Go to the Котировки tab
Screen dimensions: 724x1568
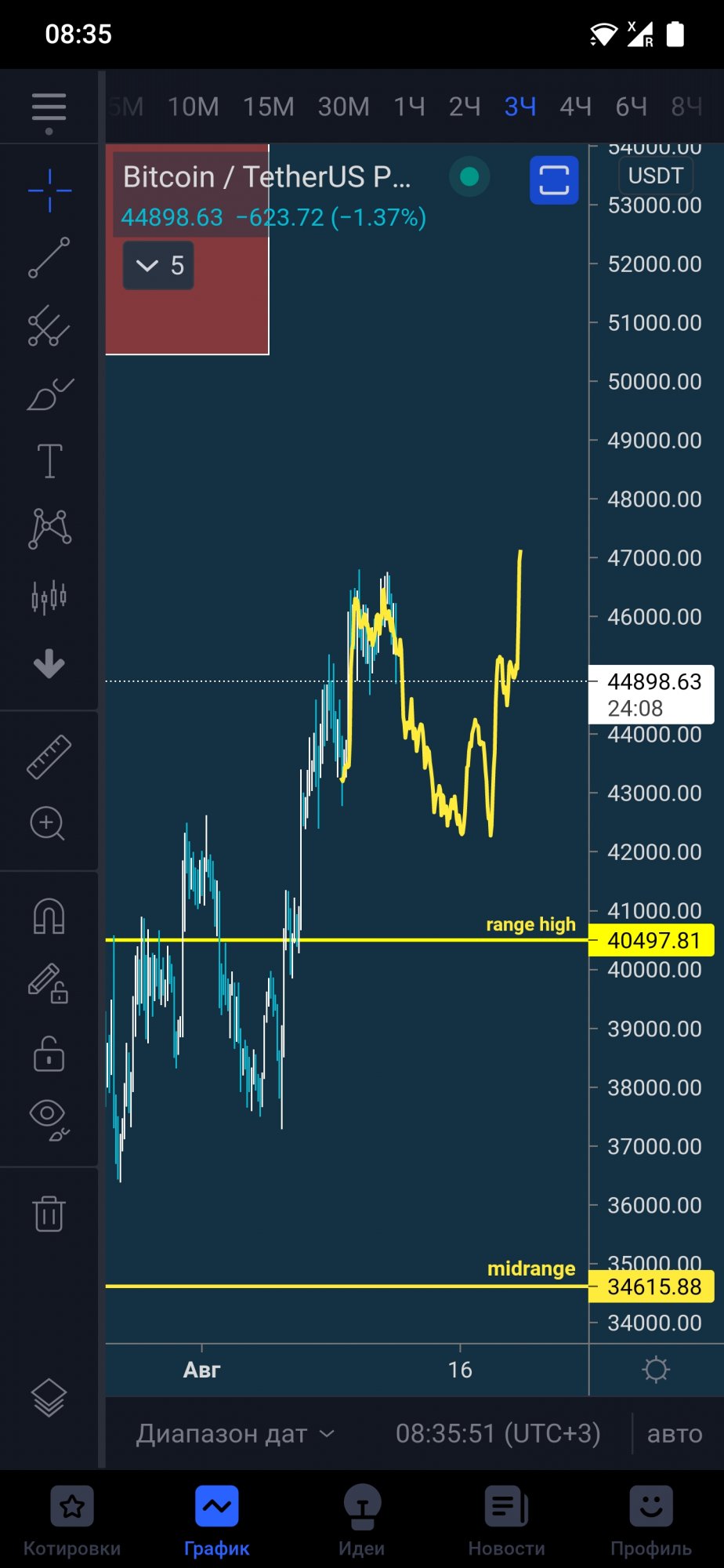(72, 1521)
